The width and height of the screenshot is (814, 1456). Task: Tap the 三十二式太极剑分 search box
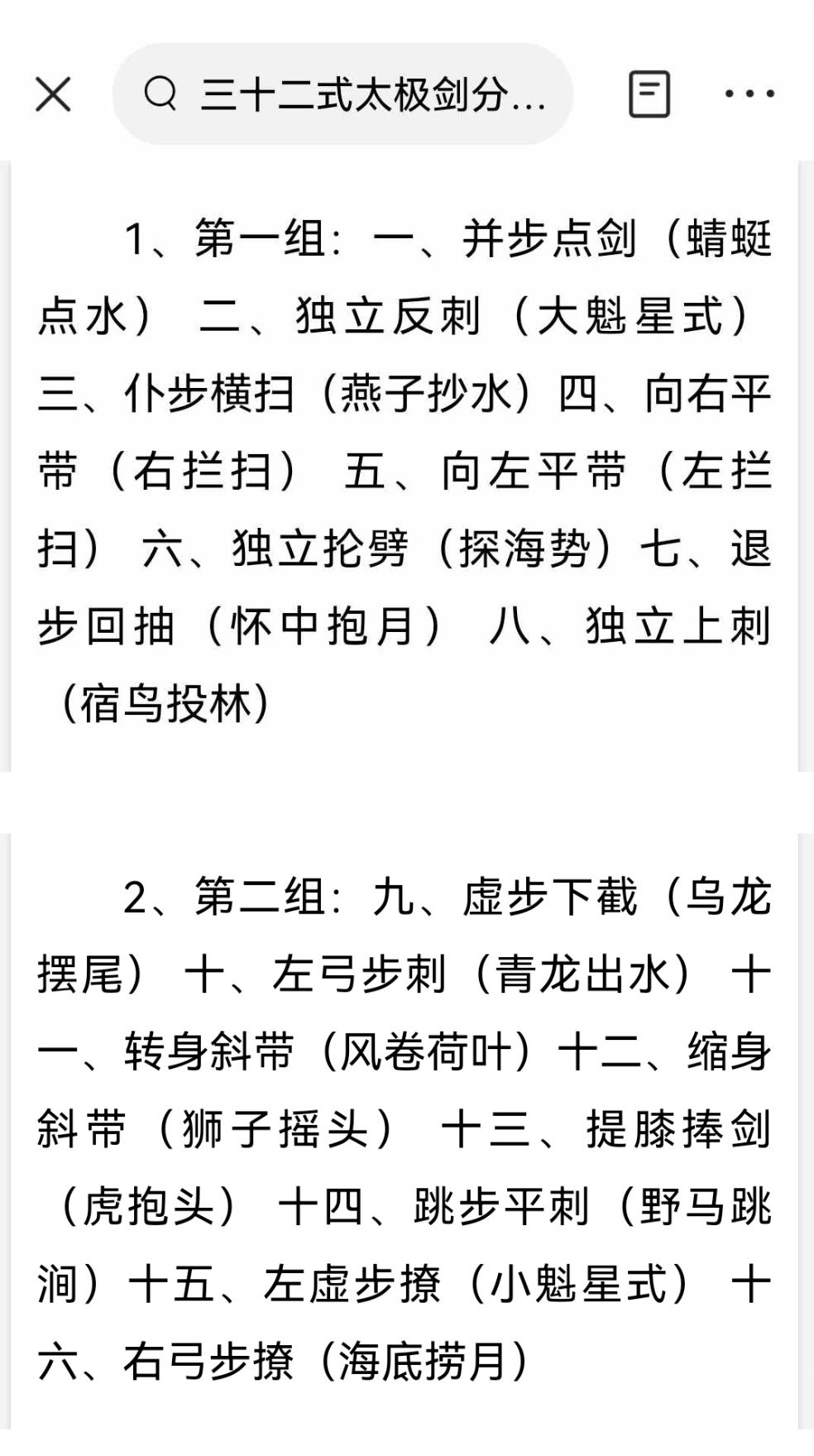coord(342,94)
